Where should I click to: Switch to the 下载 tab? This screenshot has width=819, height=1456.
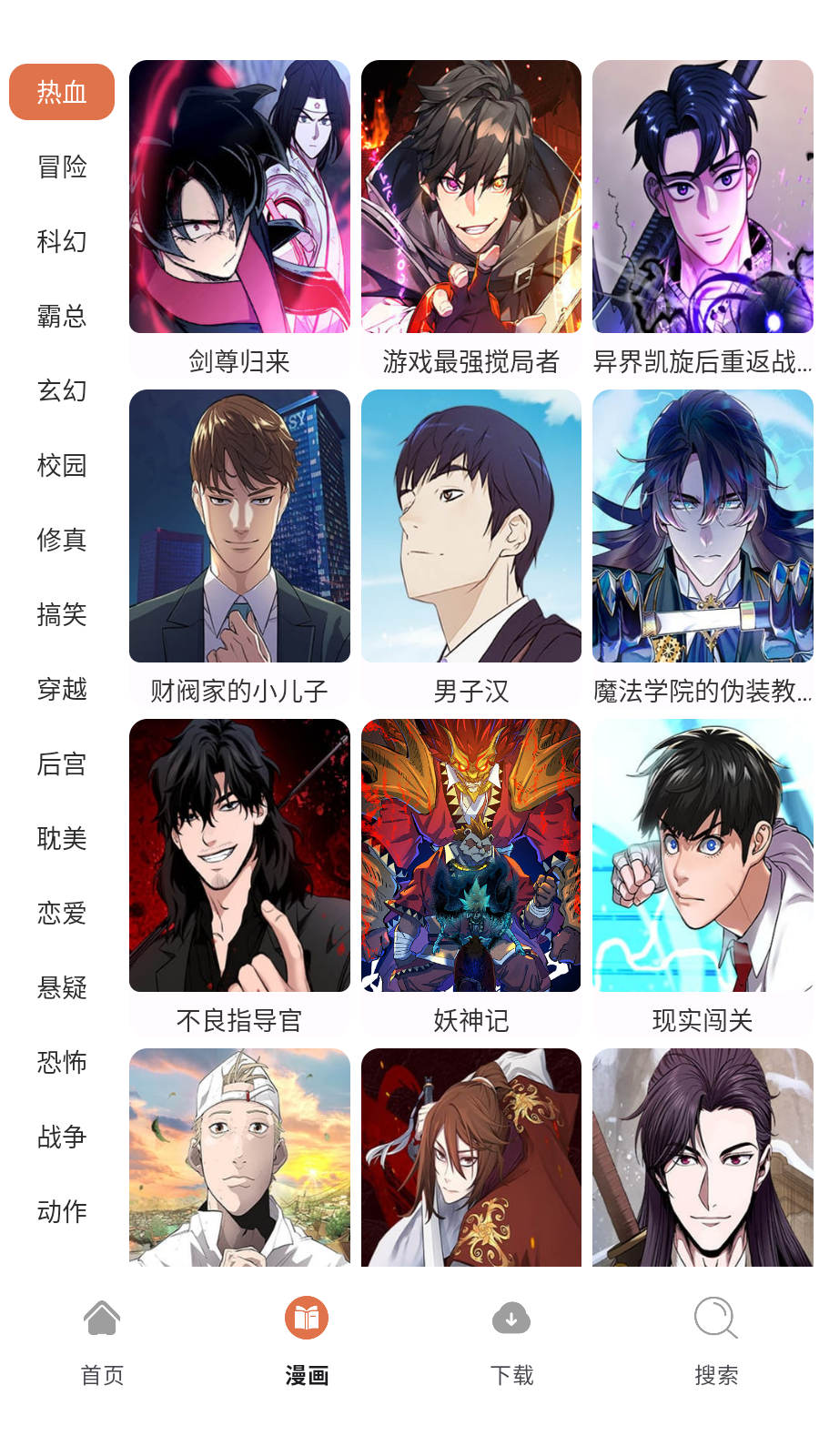coord(511,1340)
